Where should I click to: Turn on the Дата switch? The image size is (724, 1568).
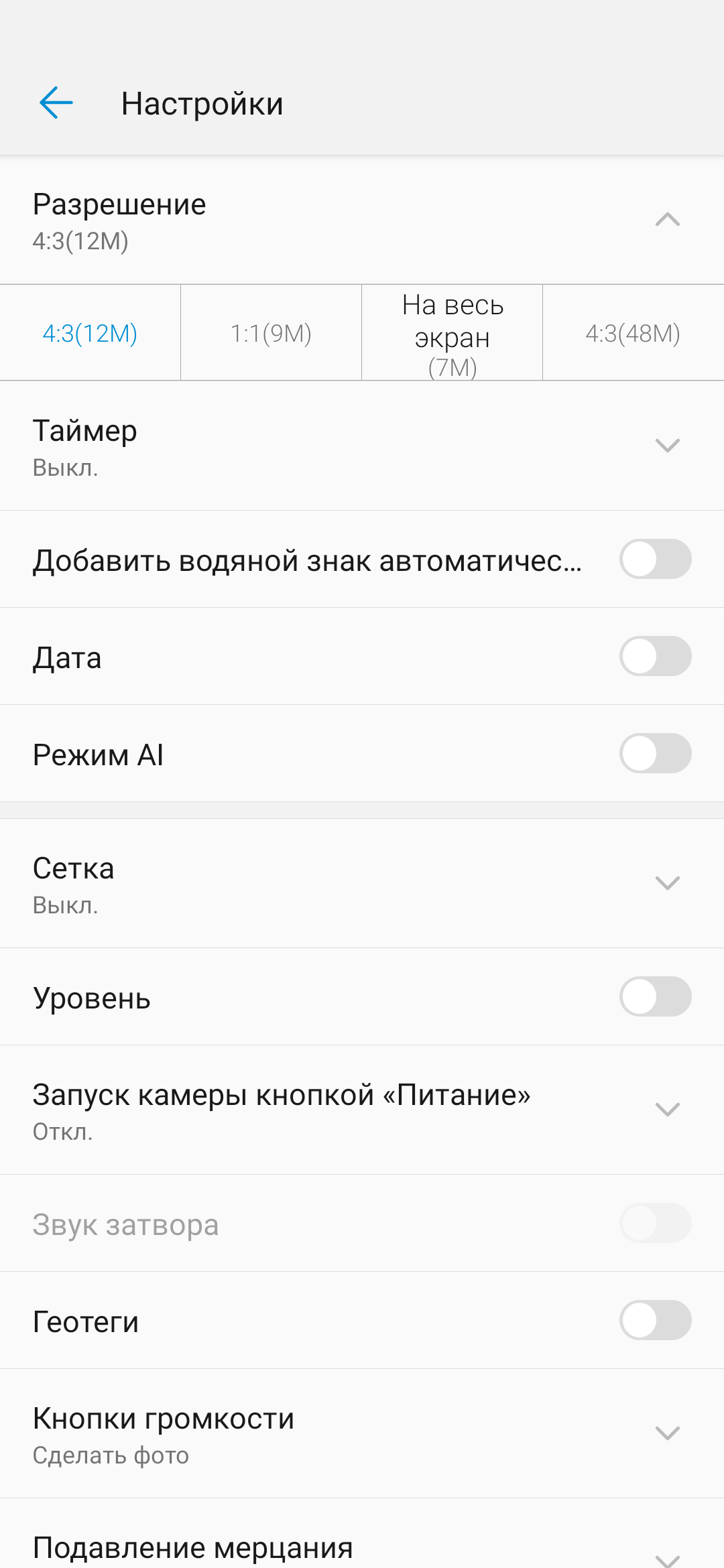[655, 656]
